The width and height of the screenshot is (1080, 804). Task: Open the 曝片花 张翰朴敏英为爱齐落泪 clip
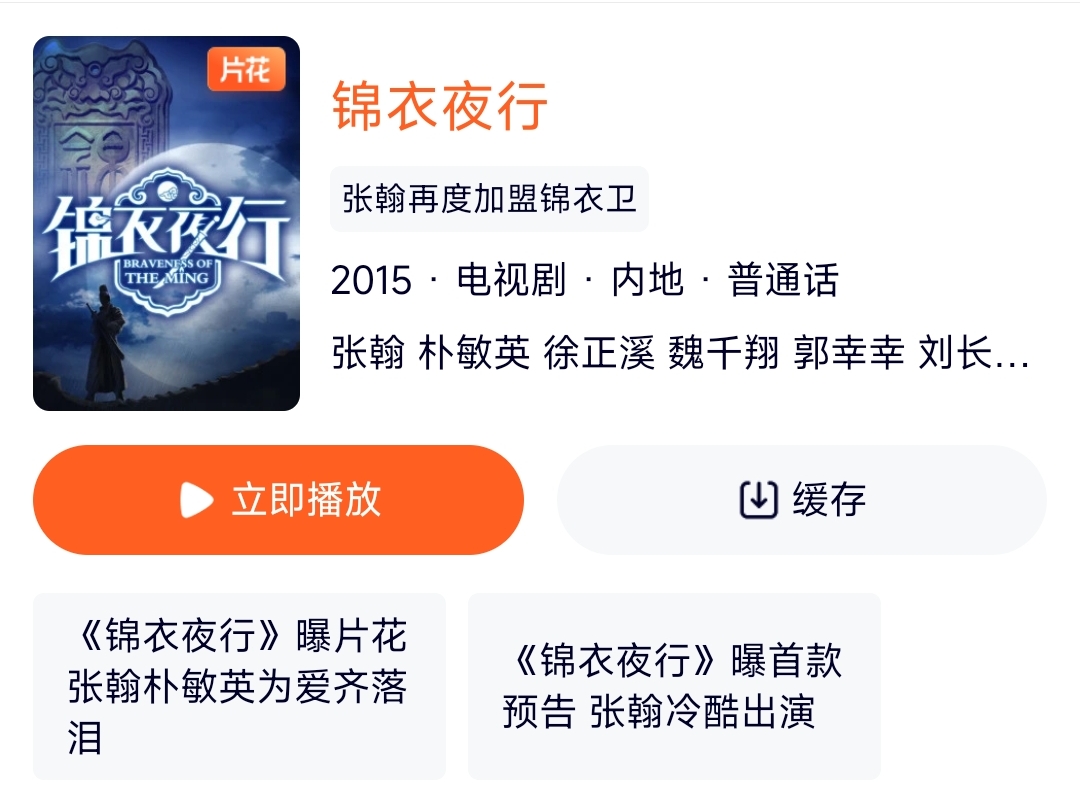coord(239,687)
